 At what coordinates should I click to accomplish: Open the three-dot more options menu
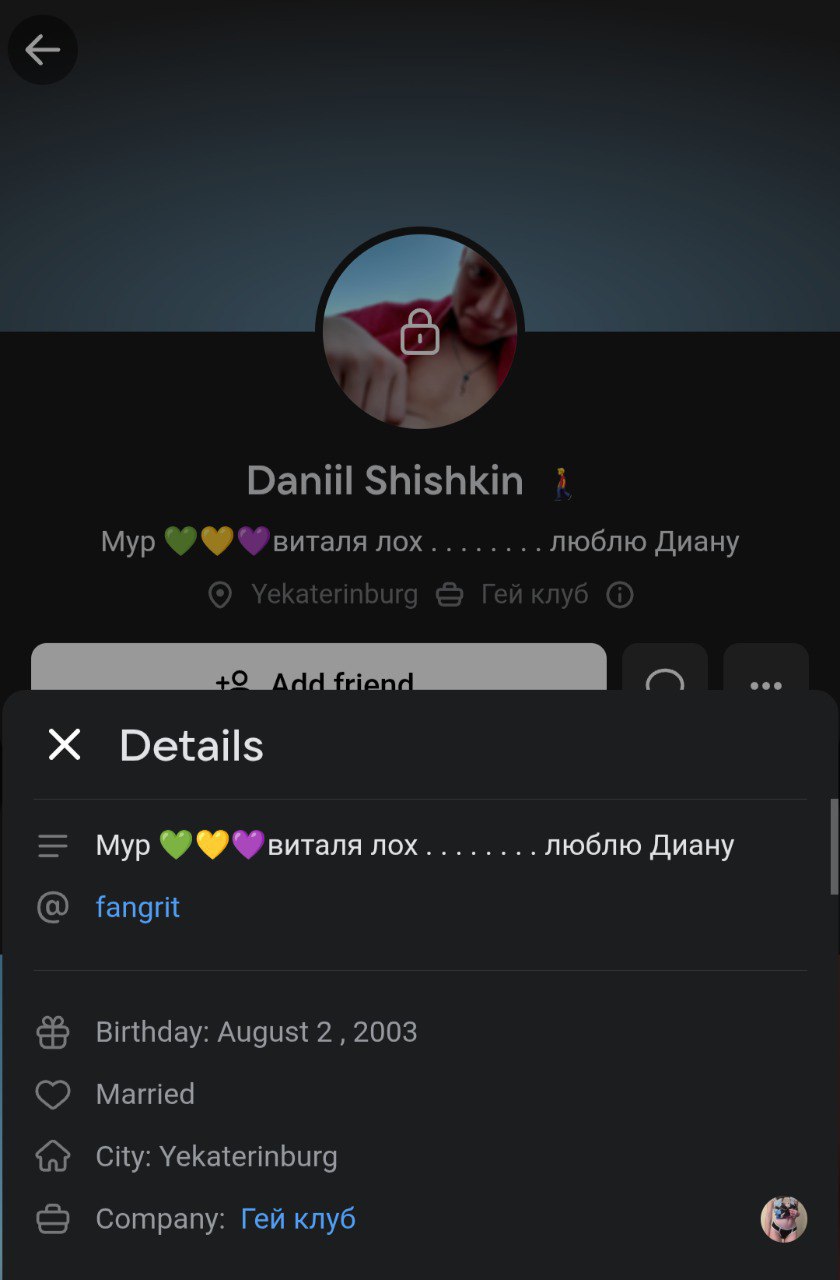pos(765,672)
